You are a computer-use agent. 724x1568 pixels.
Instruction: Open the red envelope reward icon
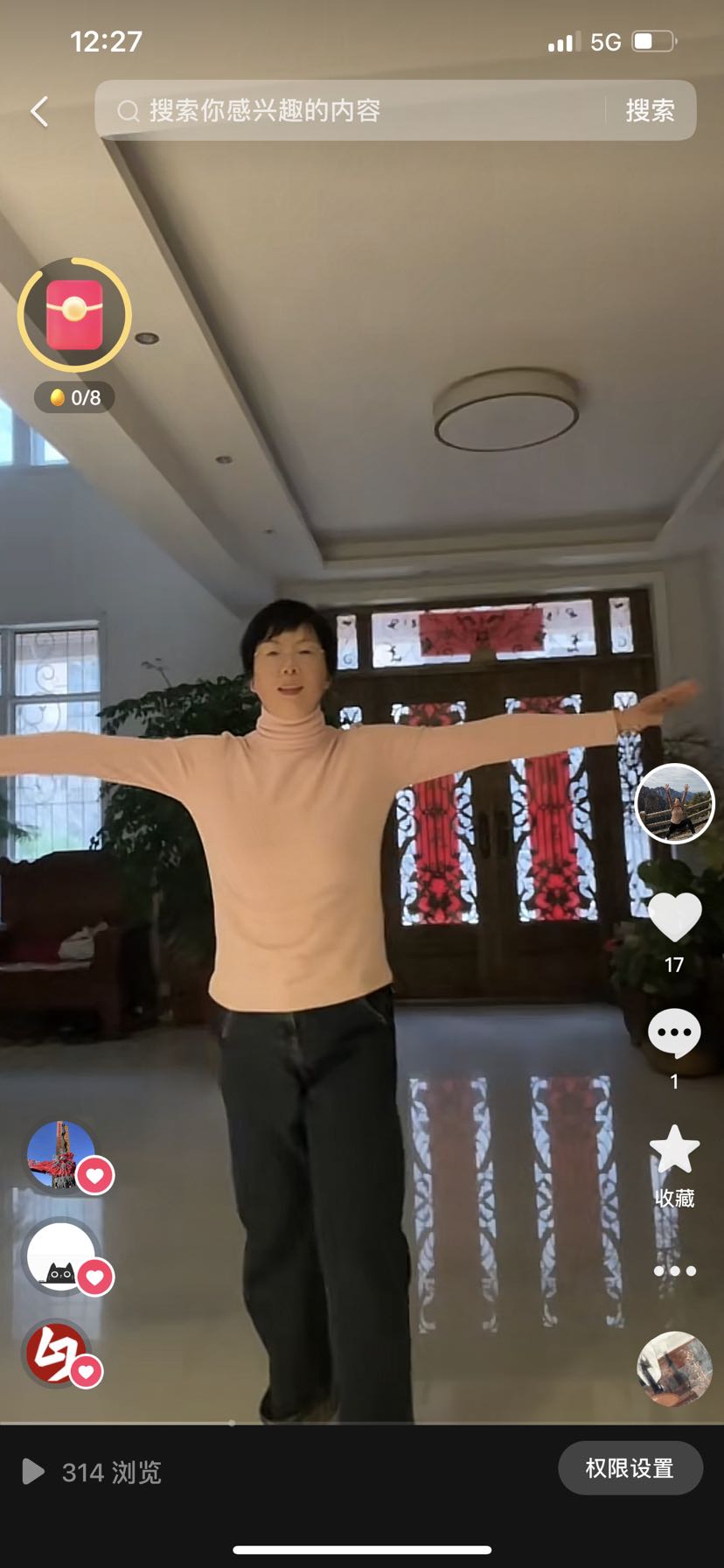coord(74,314)
